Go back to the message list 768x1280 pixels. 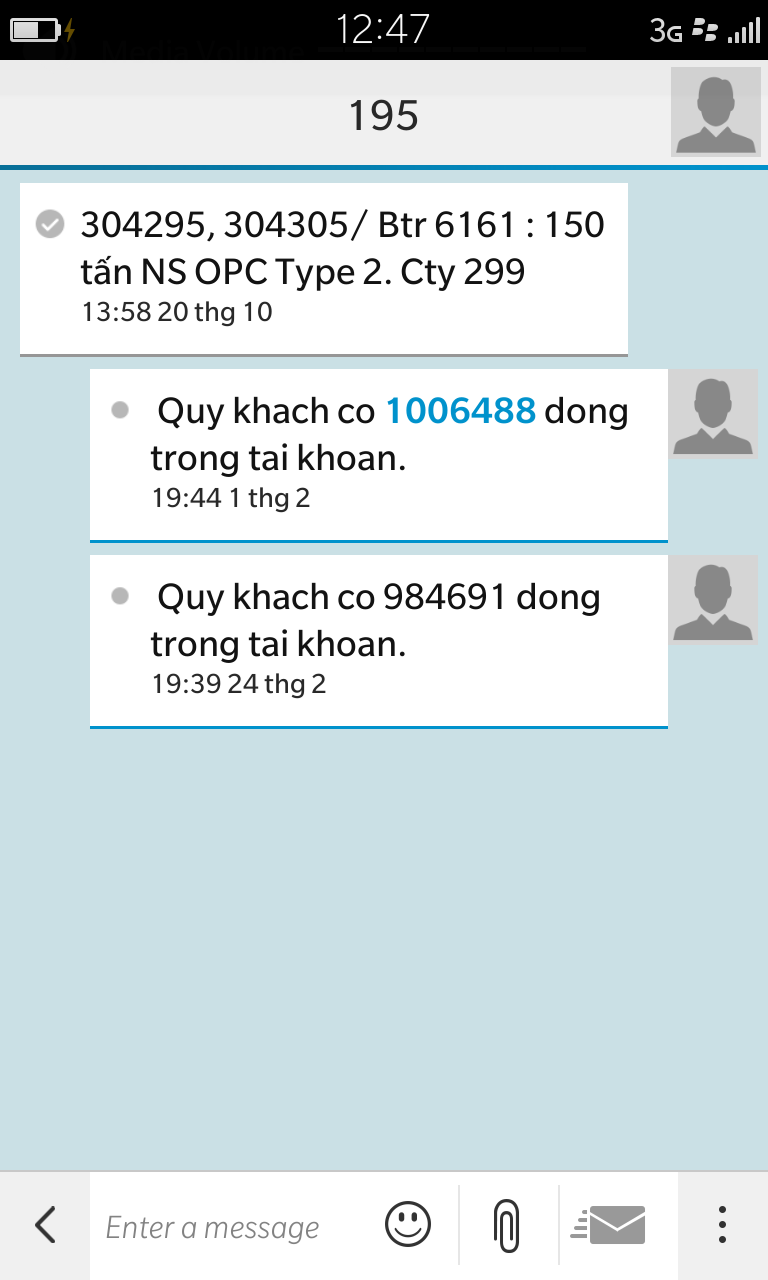pos(45,1225)
